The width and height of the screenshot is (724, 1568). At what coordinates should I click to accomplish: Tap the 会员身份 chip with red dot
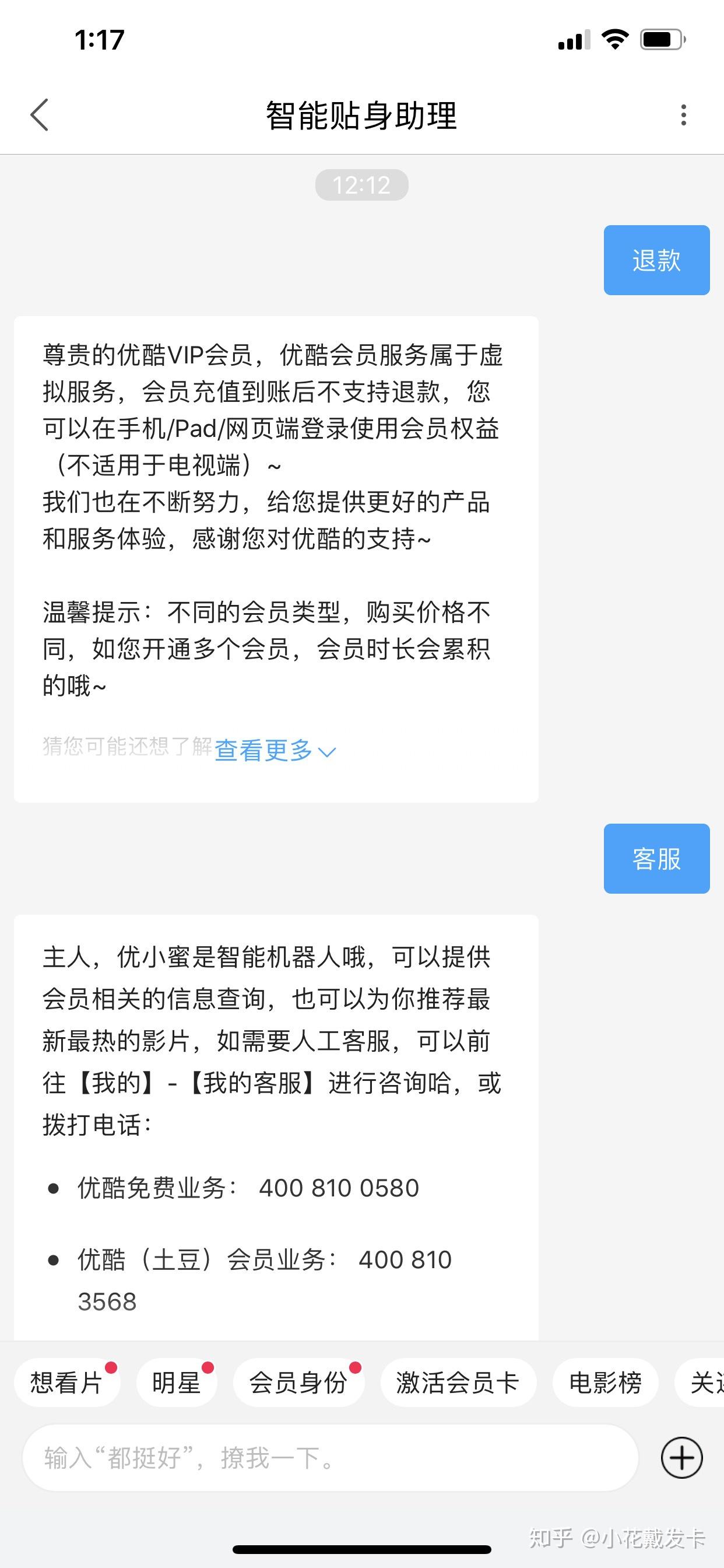[x=299, y=1384]
